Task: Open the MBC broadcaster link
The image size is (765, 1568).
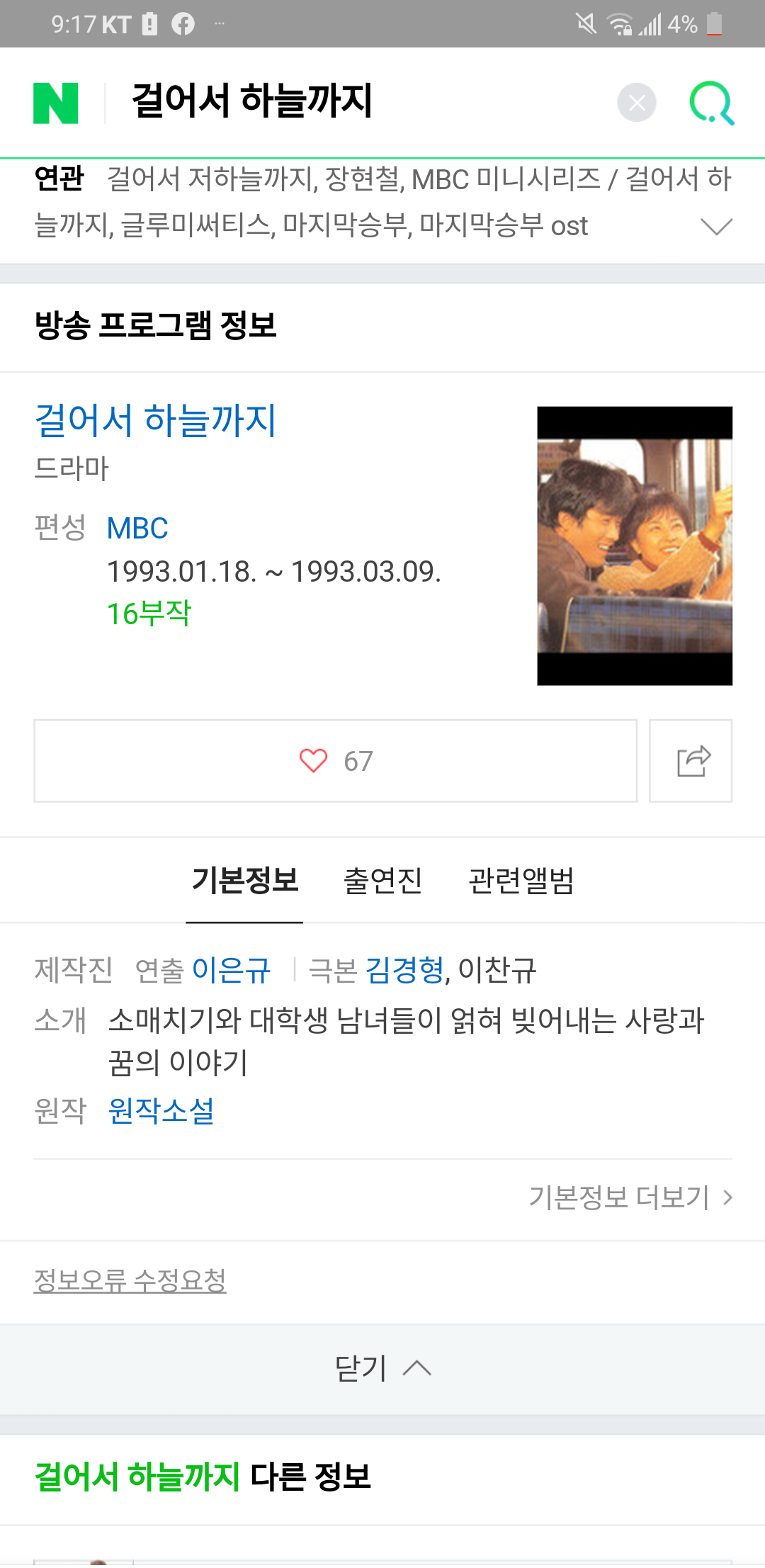Action: coord(137,529)
